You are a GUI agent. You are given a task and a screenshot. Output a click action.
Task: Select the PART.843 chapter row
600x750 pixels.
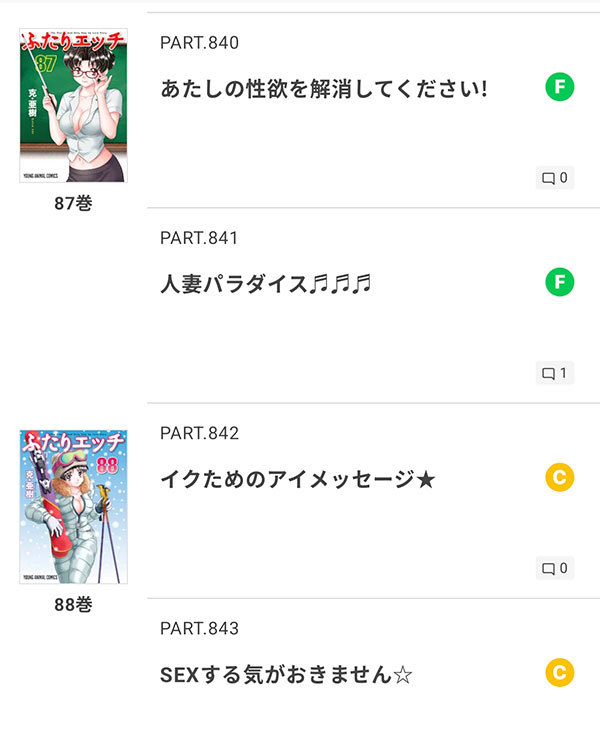(x=286, y=675)
